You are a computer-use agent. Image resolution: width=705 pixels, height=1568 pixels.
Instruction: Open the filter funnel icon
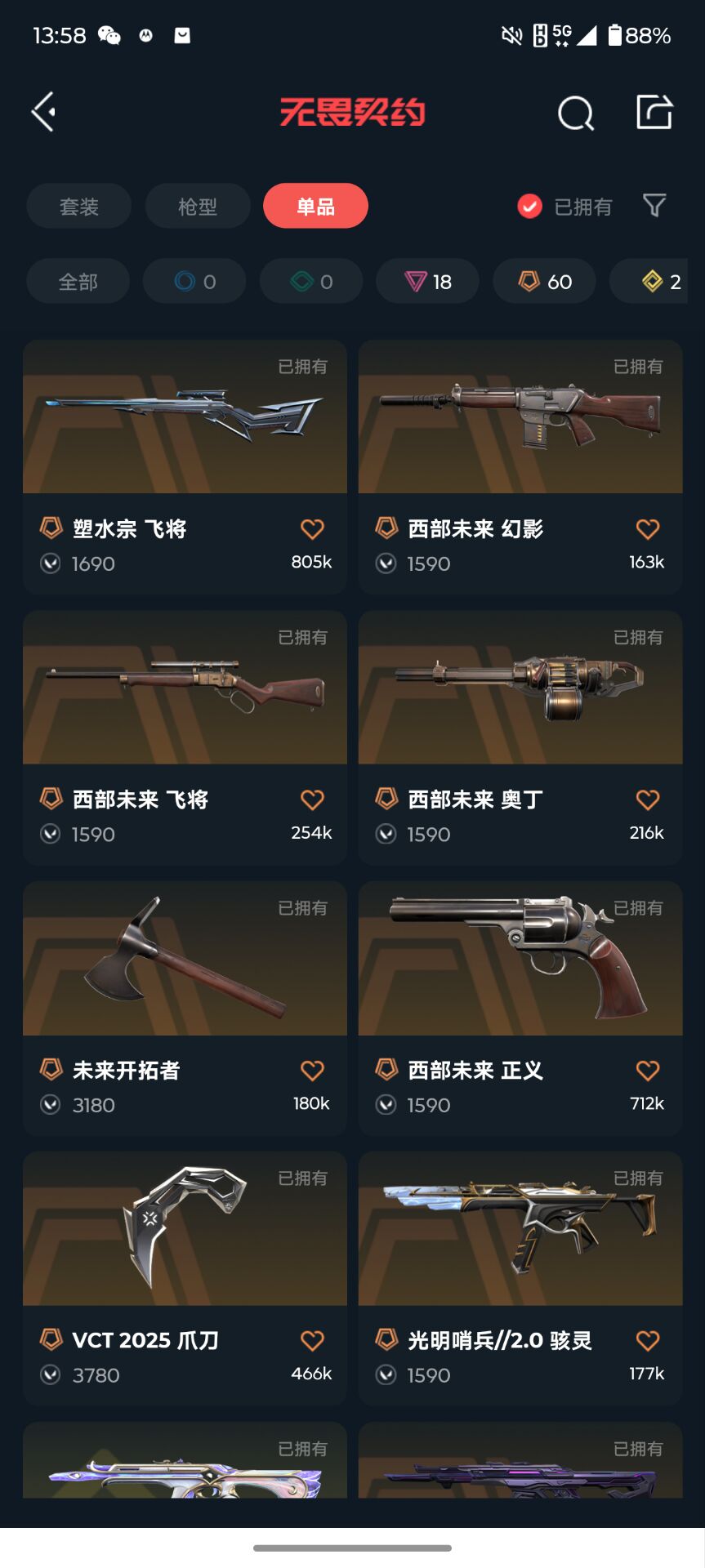click(x=654, y=206)
